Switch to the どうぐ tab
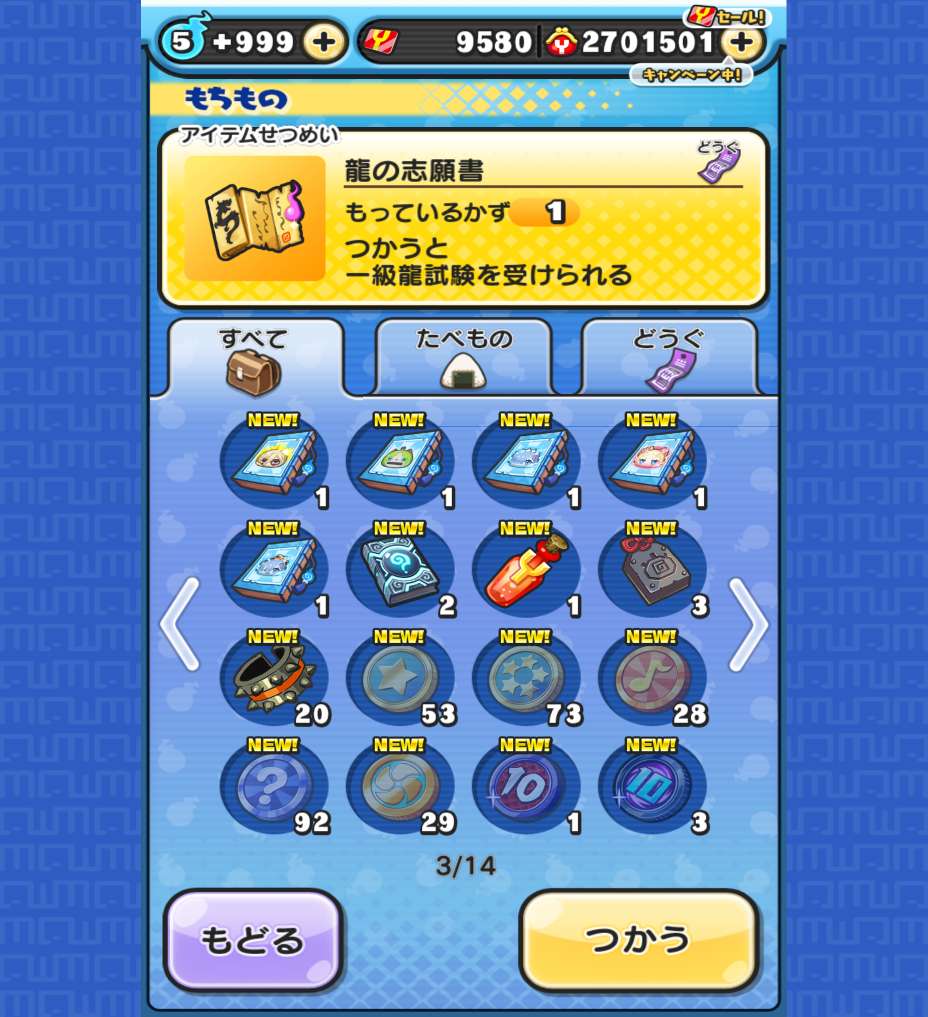This screenshot has height=1017, width=928. pos(668,356)
